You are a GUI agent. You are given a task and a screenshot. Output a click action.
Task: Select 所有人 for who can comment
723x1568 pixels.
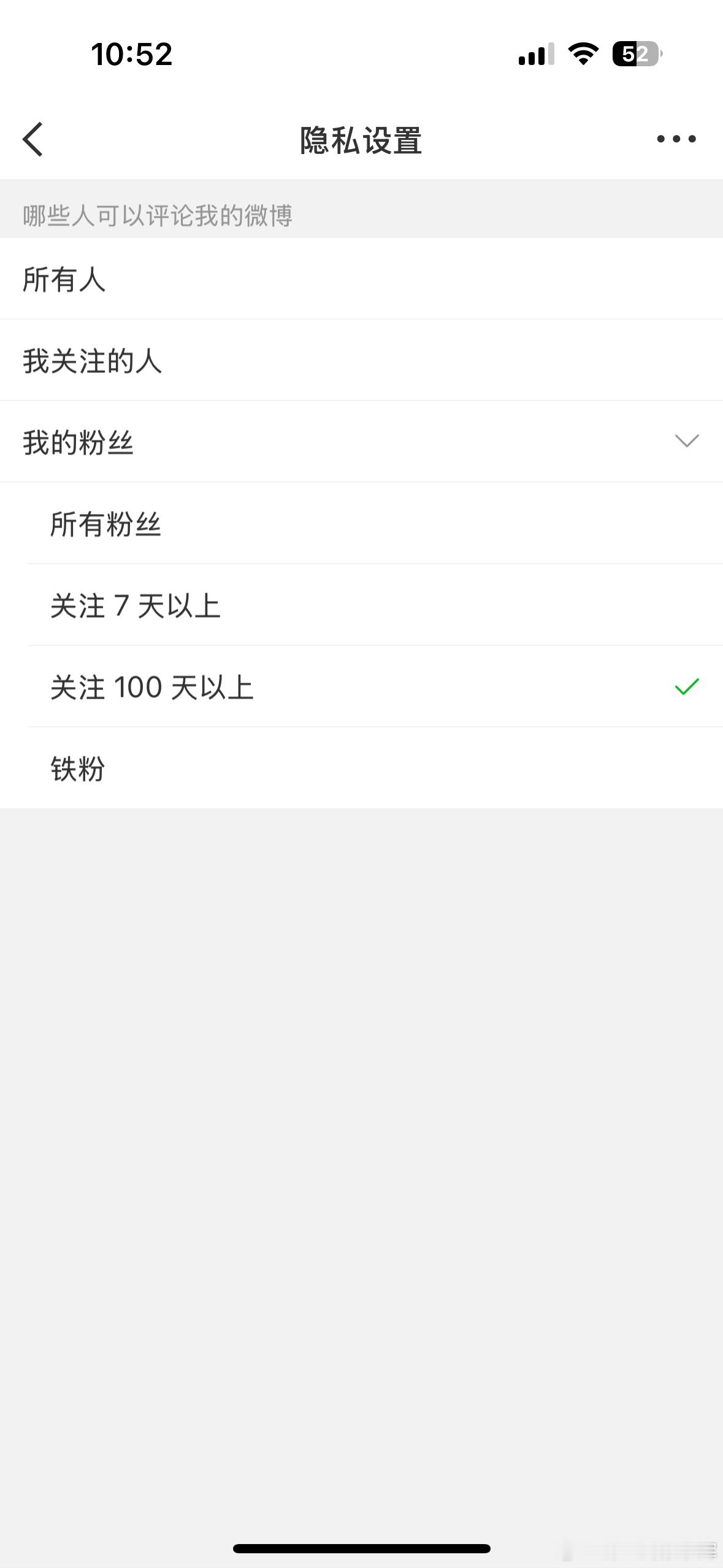[361, 279]
